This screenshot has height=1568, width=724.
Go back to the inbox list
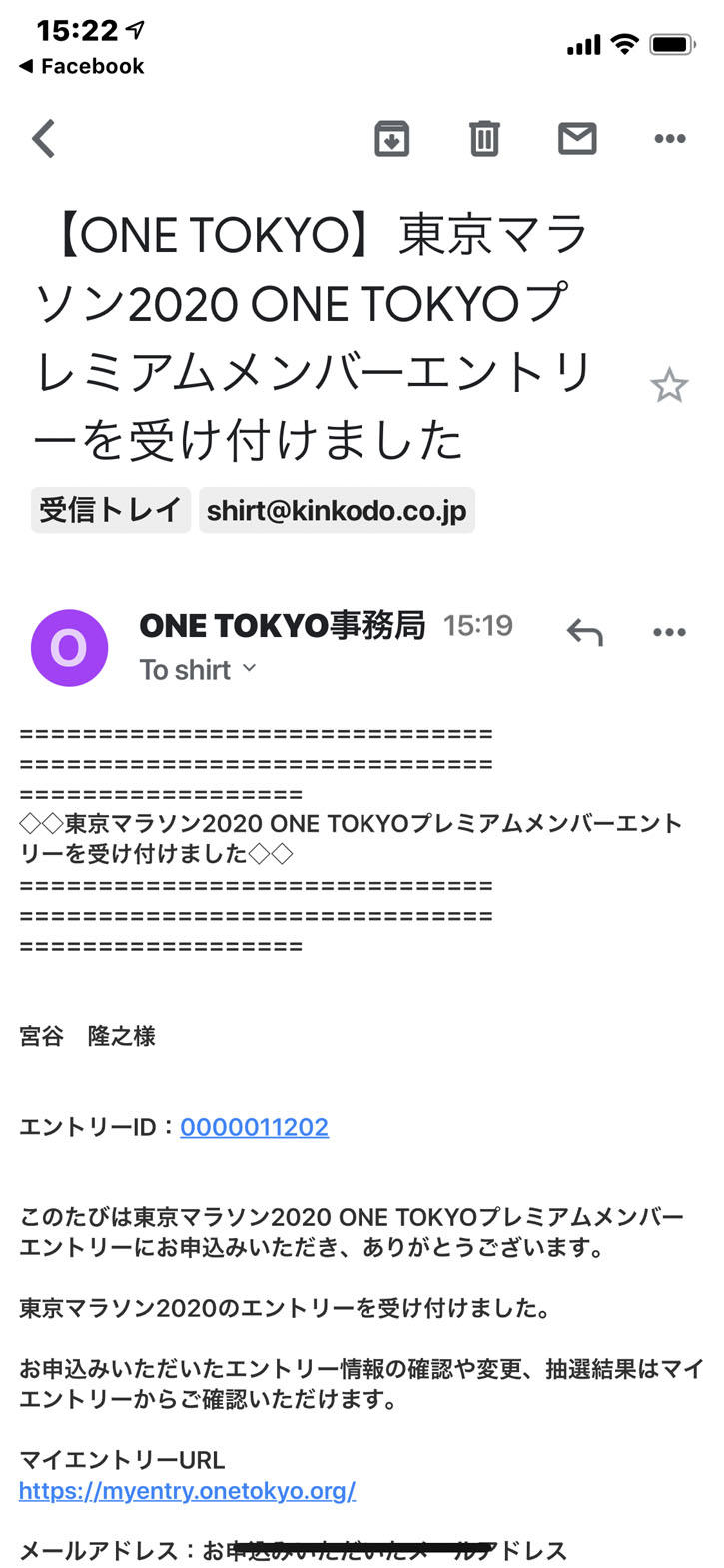point(44,139)
